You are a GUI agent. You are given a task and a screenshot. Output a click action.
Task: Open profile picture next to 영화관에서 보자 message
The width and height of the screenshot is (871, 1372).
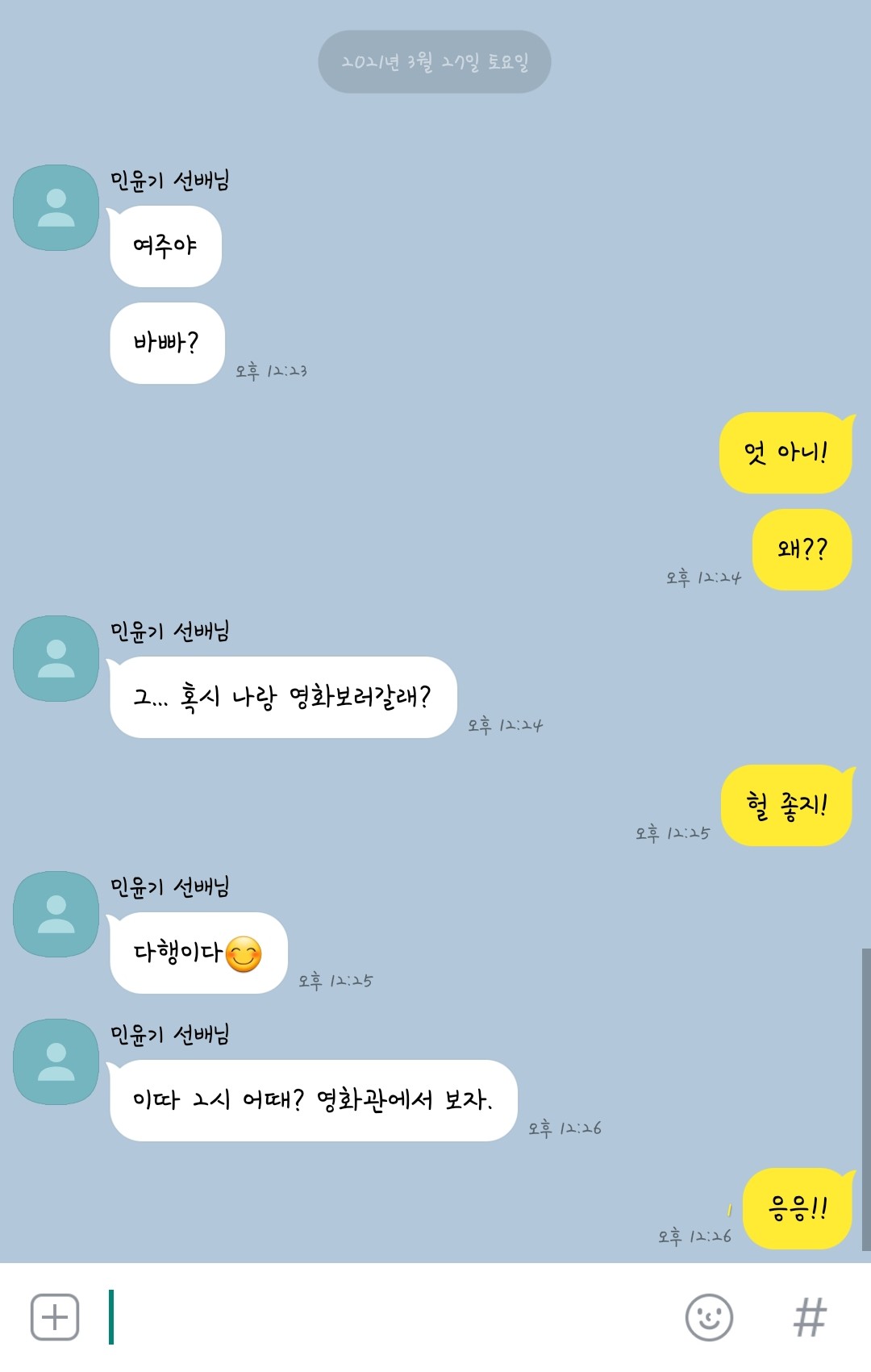[x=56, y=1061]
